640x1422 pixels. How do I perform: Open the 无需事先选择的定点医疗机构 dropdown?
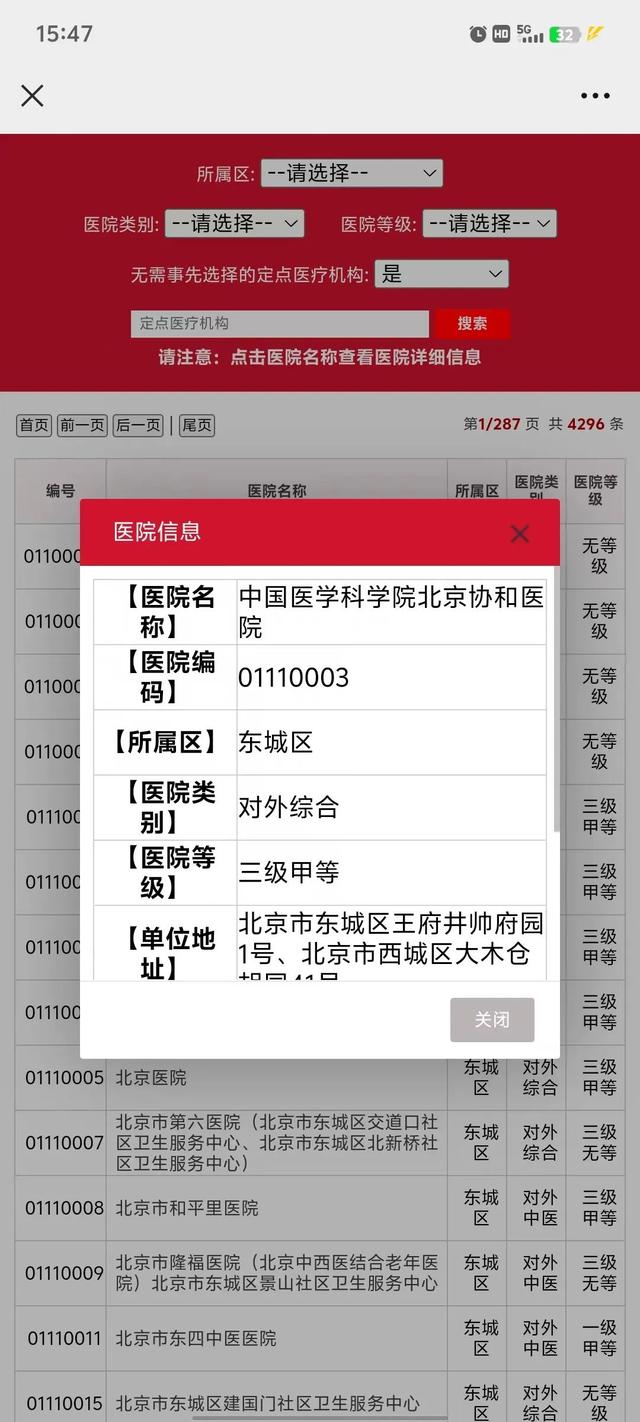click(x=441, y=274)
